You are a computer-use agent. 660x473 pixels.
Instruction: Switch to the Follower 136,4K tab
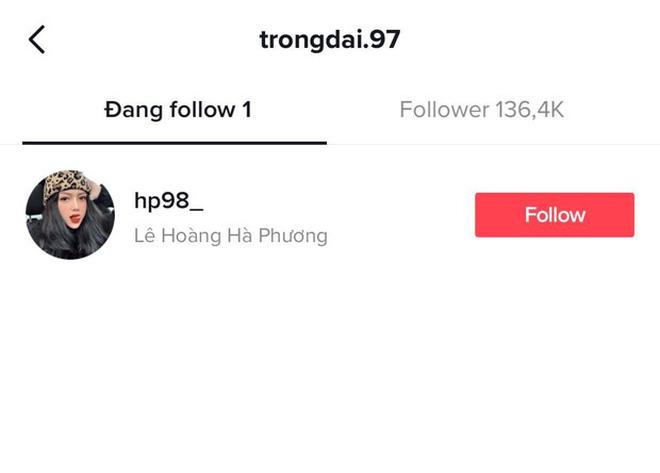click(481, 110)
